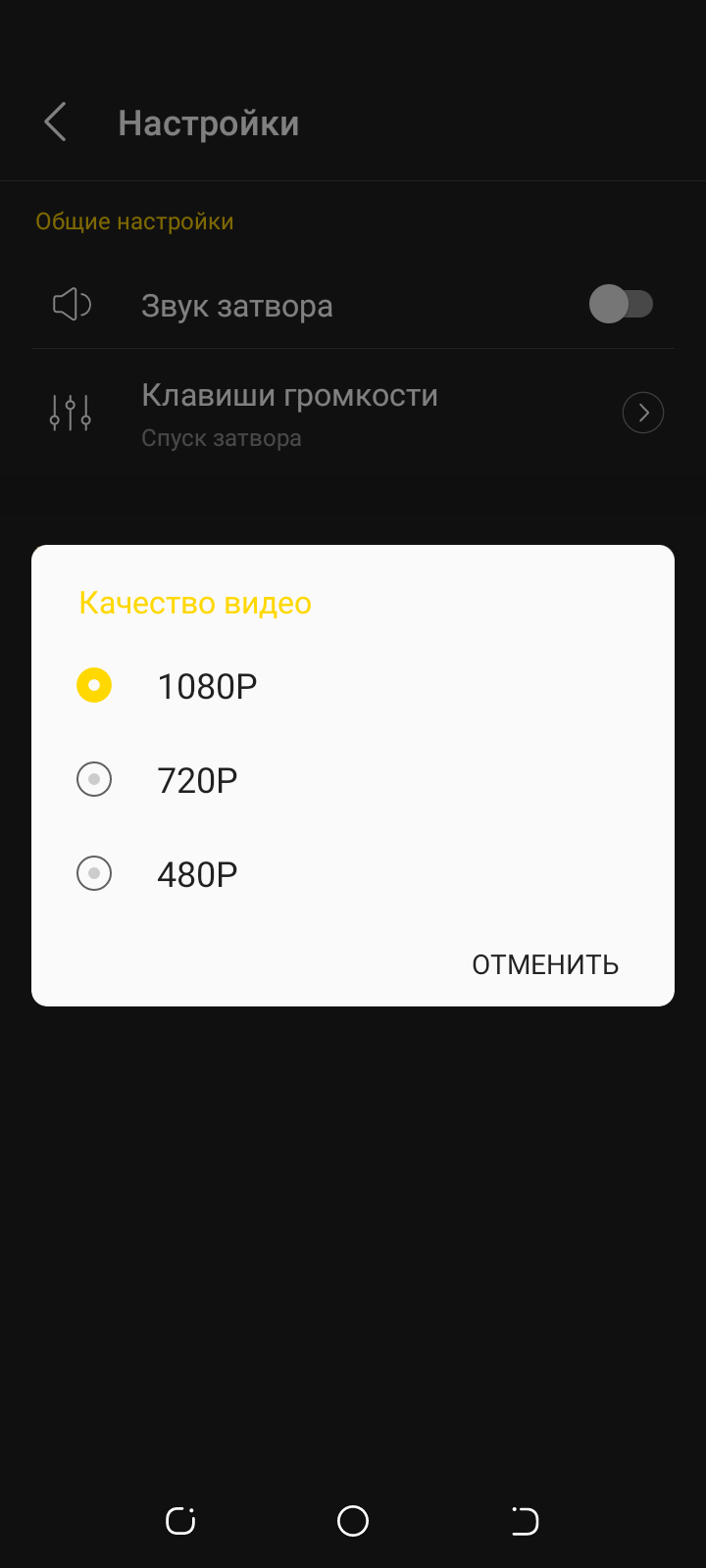Tap ОТМЕНИТЬ to dismiss the dialog
Screen dimensions: 706x1568
[x=545, y=965]
